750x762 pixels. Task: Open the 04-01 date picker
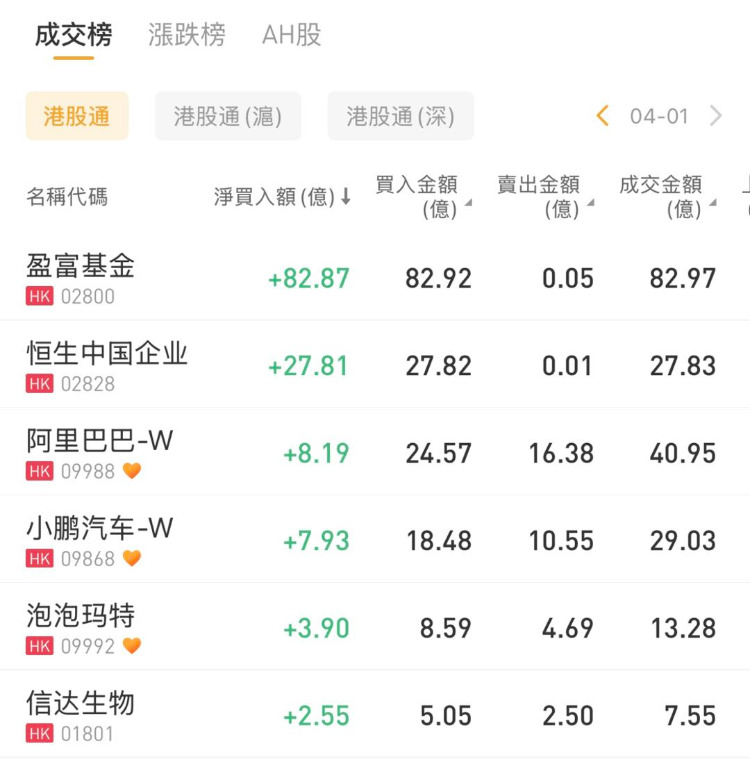coord(659,116)
